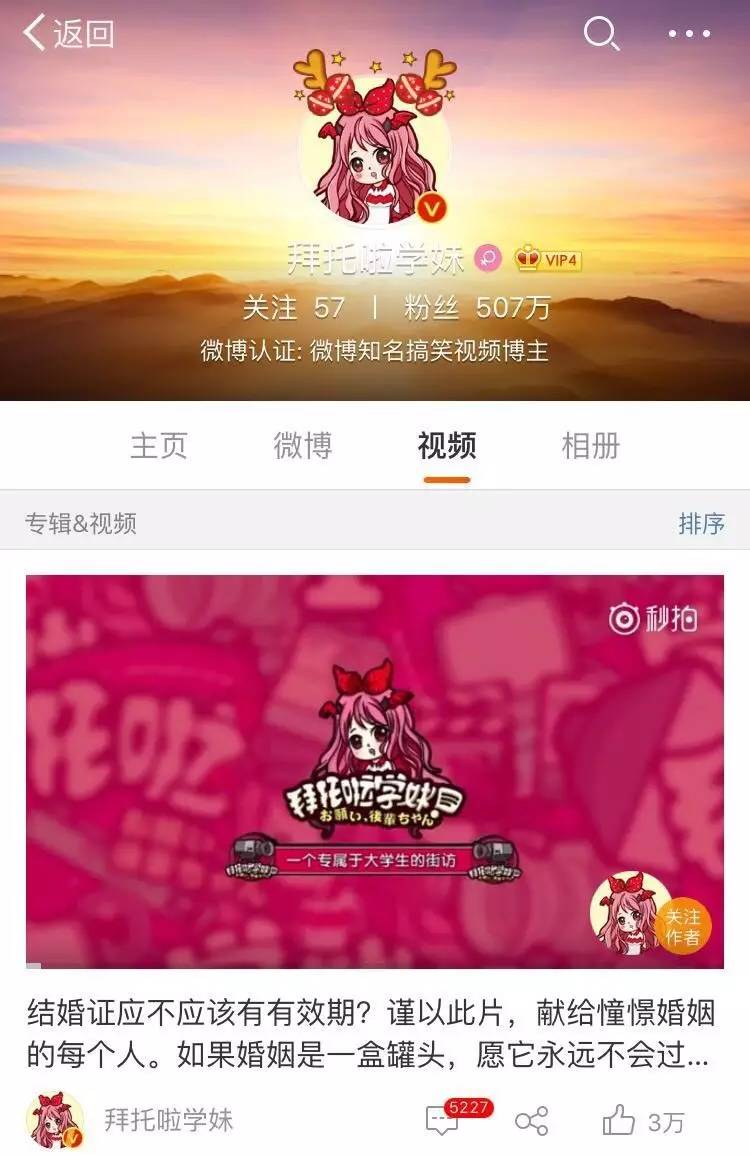Viewport: 750px width, 1156px height.
Task: Switch to the 相册 tab
Action: click(590, 446)
